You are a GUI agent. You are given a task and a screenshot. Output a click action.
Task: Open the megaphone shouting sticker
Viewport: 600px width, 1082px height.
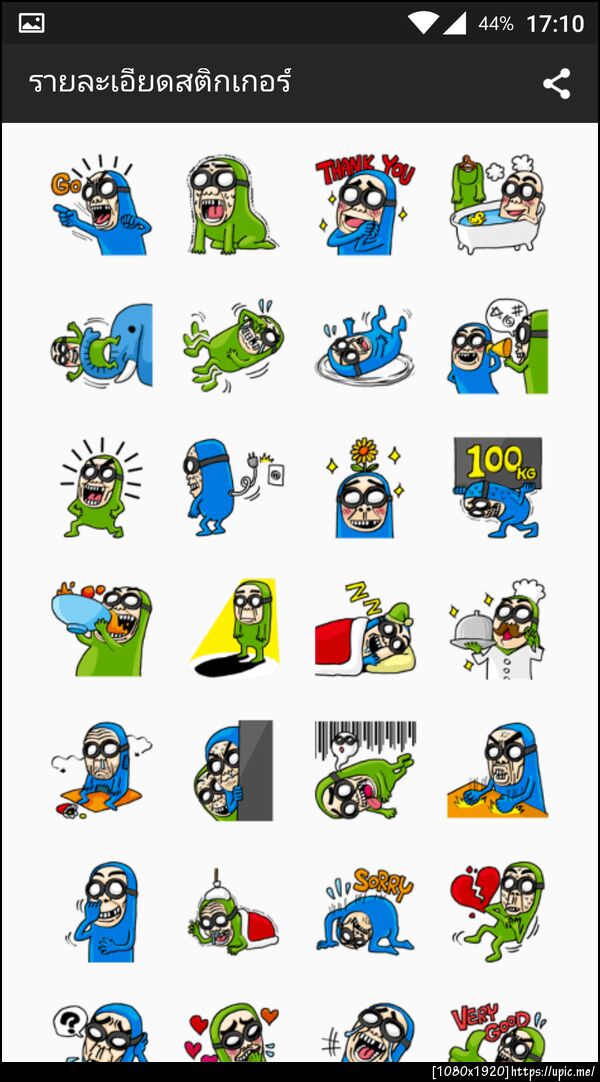click(x=497, y=345)
